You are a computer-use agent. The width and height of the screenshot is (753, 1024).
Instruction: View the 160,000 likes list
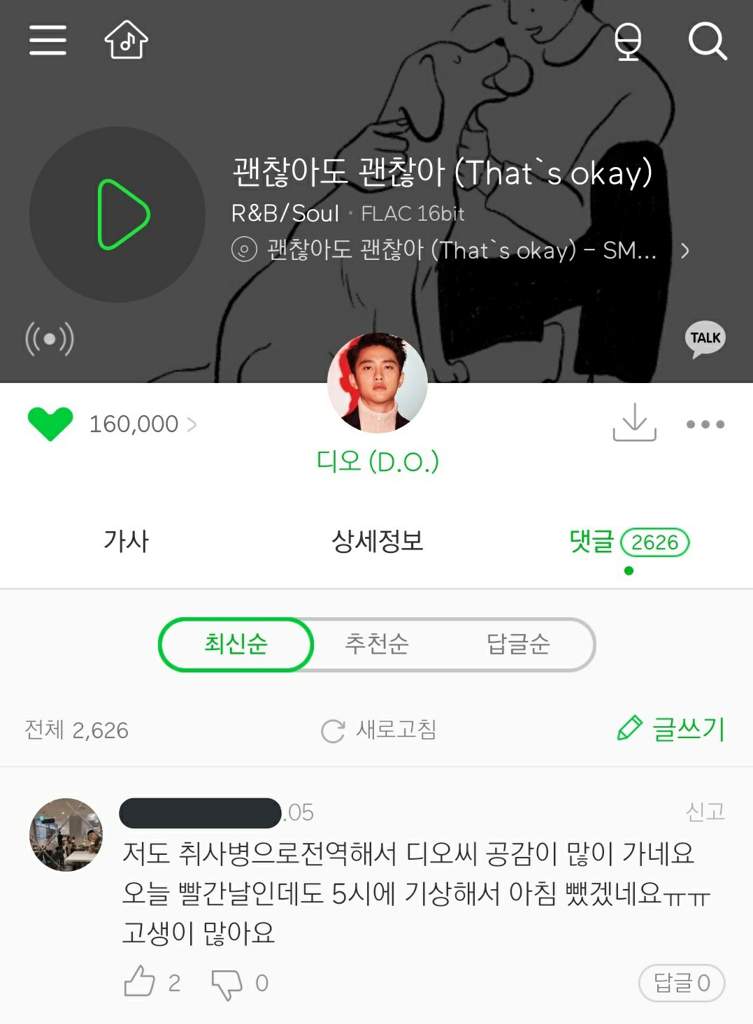(142, 424)
